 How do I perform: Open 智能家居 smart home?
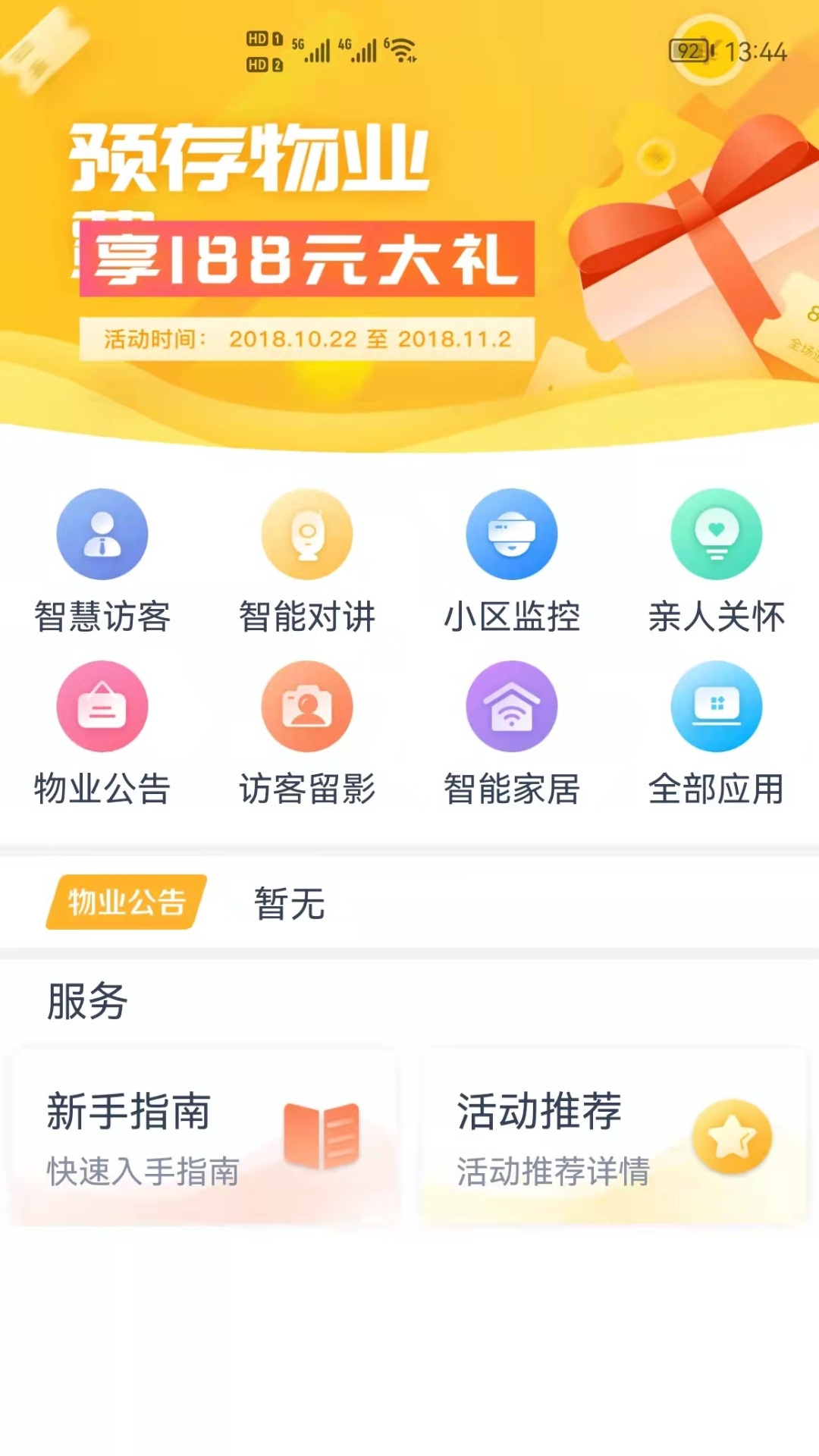(x=512, y=733)
